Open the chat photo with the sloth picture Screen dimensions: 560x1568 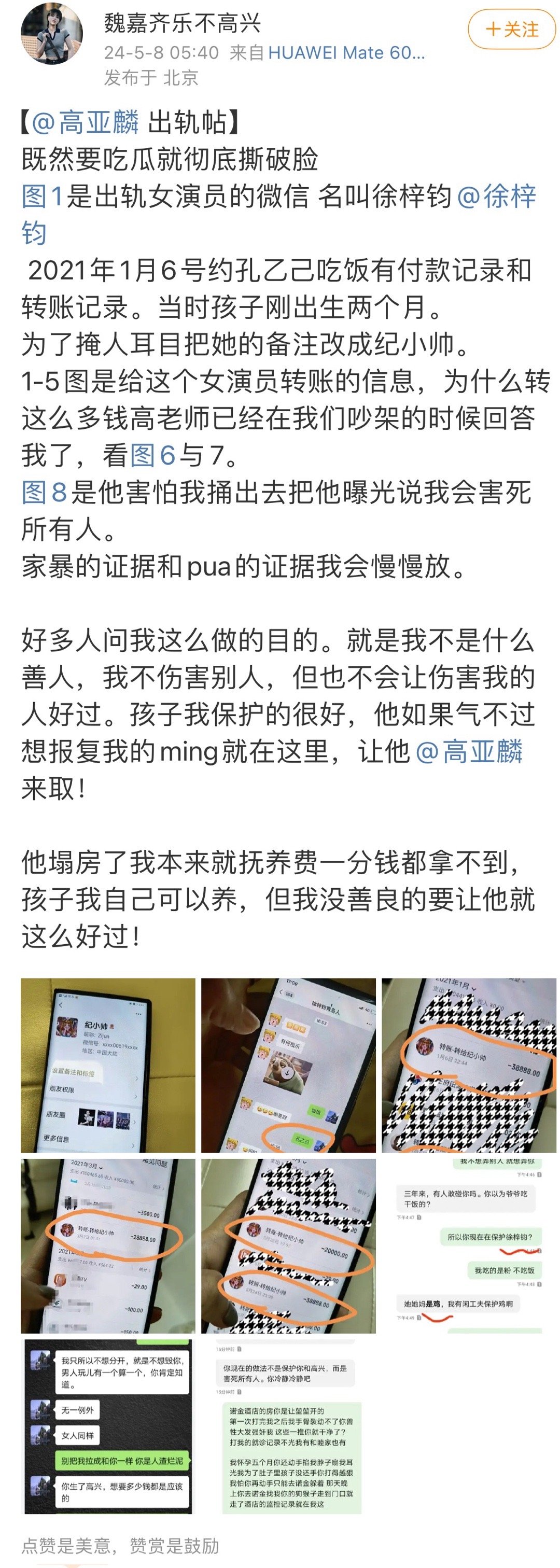[x=288, y=1065]
